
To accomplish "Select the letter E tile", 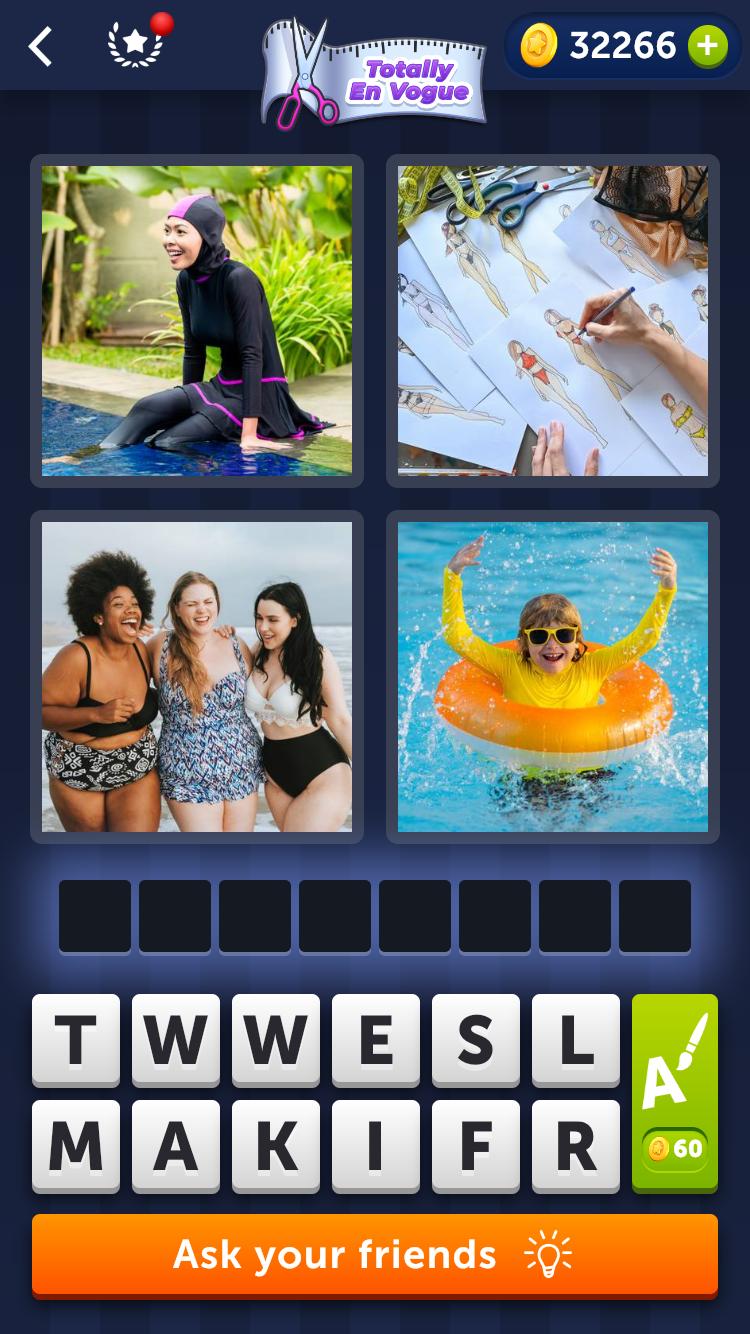I will pos(376,1040).
